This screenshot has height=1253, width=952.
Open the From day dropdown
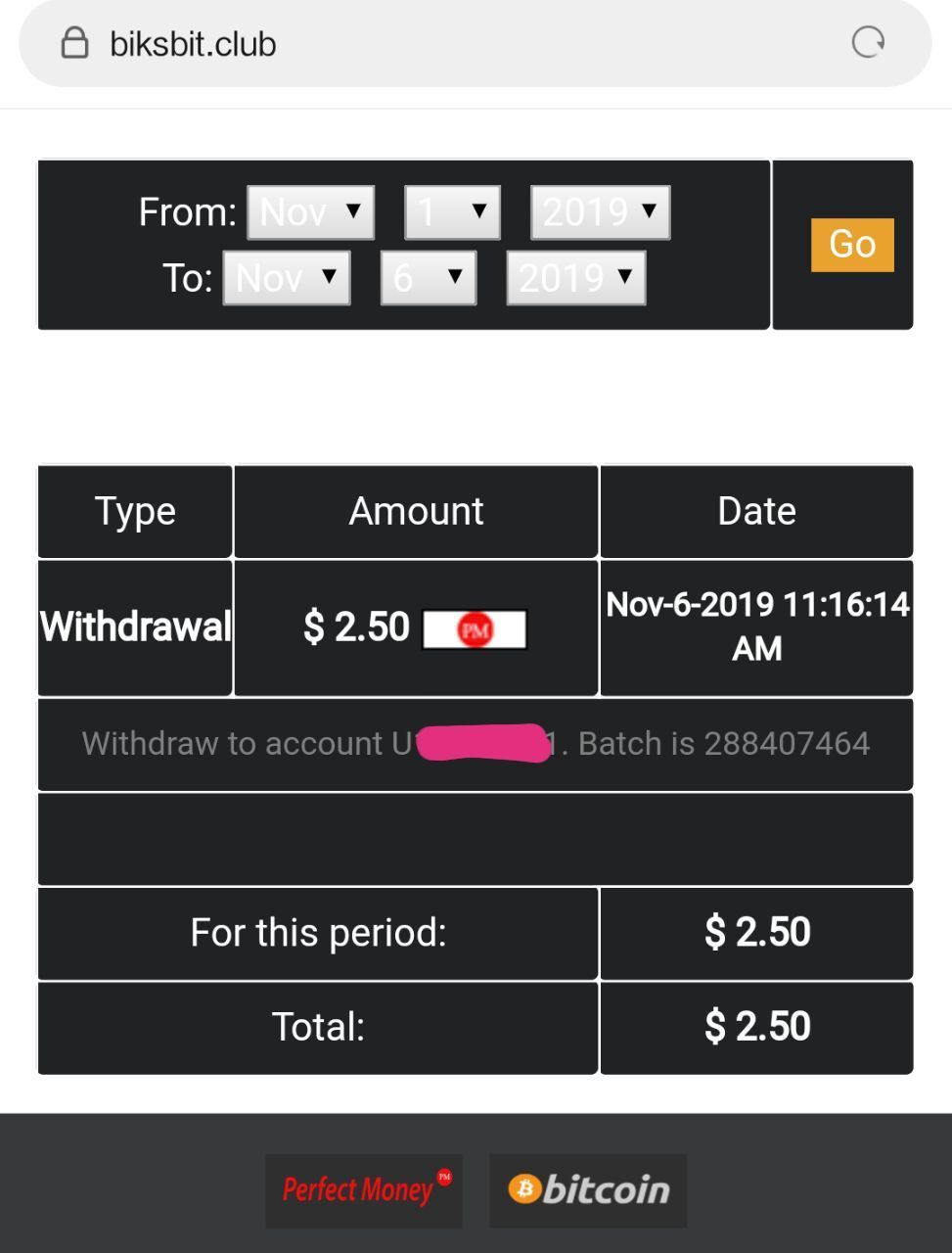click(452, 212)
